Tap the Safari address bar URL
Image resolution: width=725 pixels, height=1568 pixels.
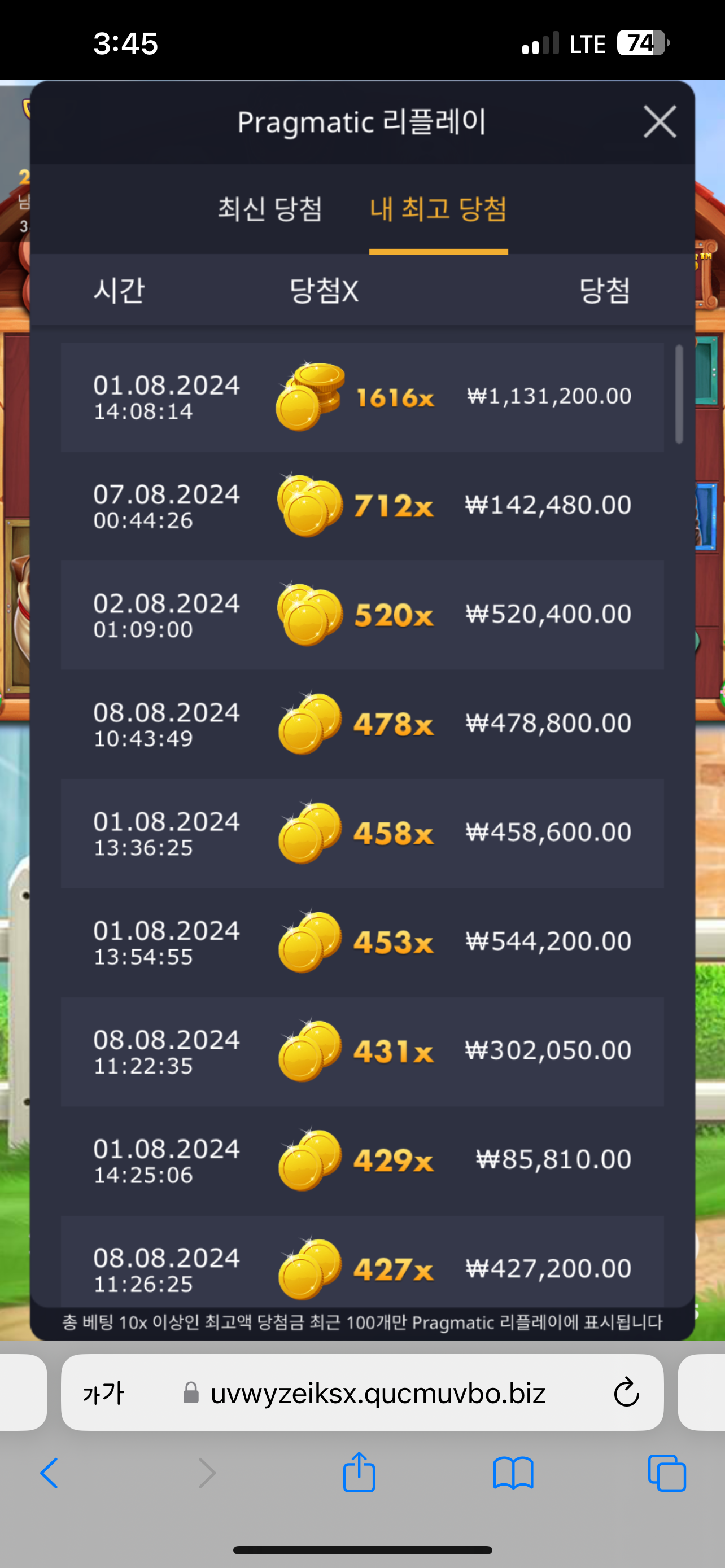(377, 1392)
